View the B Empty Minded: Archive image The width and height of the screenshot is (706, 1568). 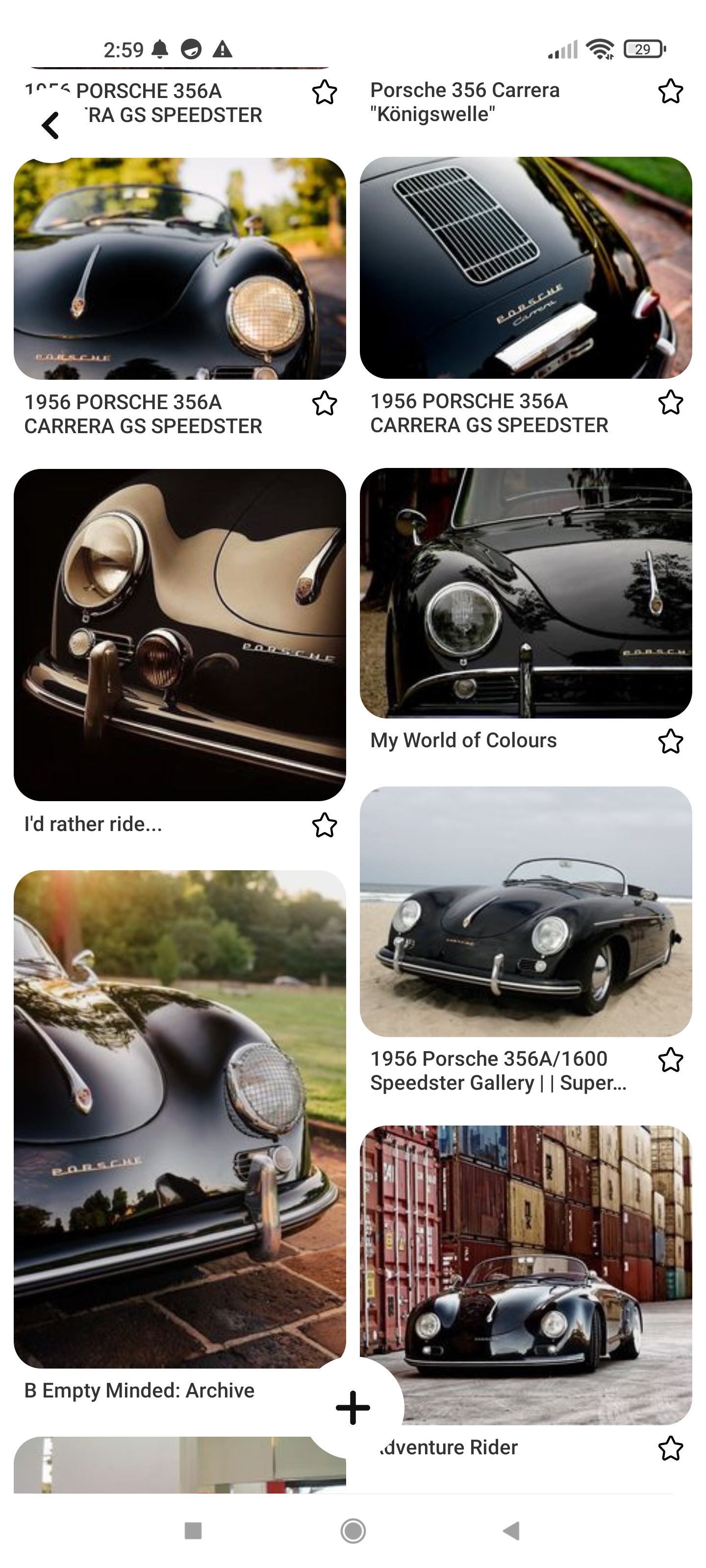click(180, 1119)
